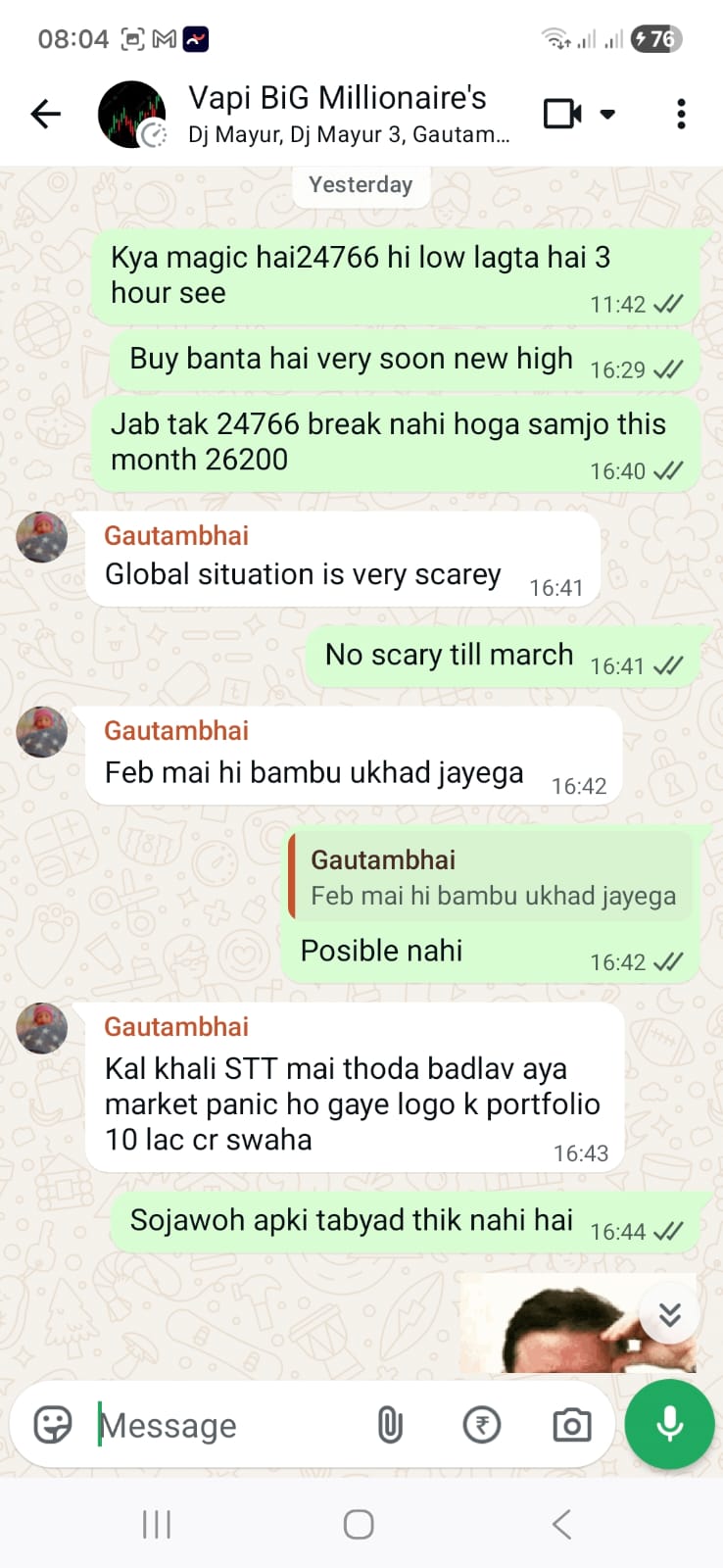The image size is (723, 1568).
Task: Go back to the chats list
Action: [x=46, y=115]
